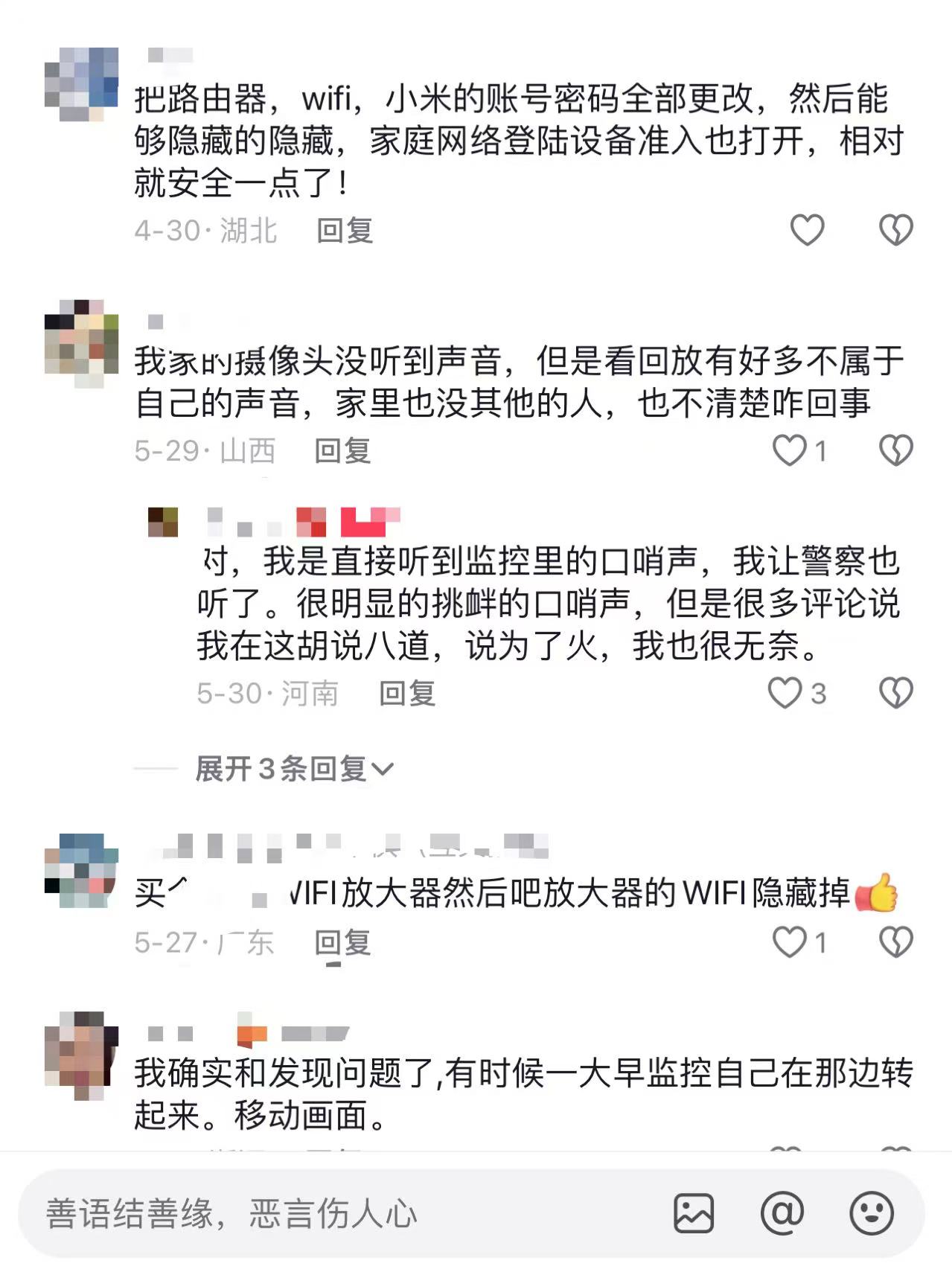Screen dimensions: 952x1269
Task: Open avatar of the Hubei commenter
Action: click(x=81, y=84)
